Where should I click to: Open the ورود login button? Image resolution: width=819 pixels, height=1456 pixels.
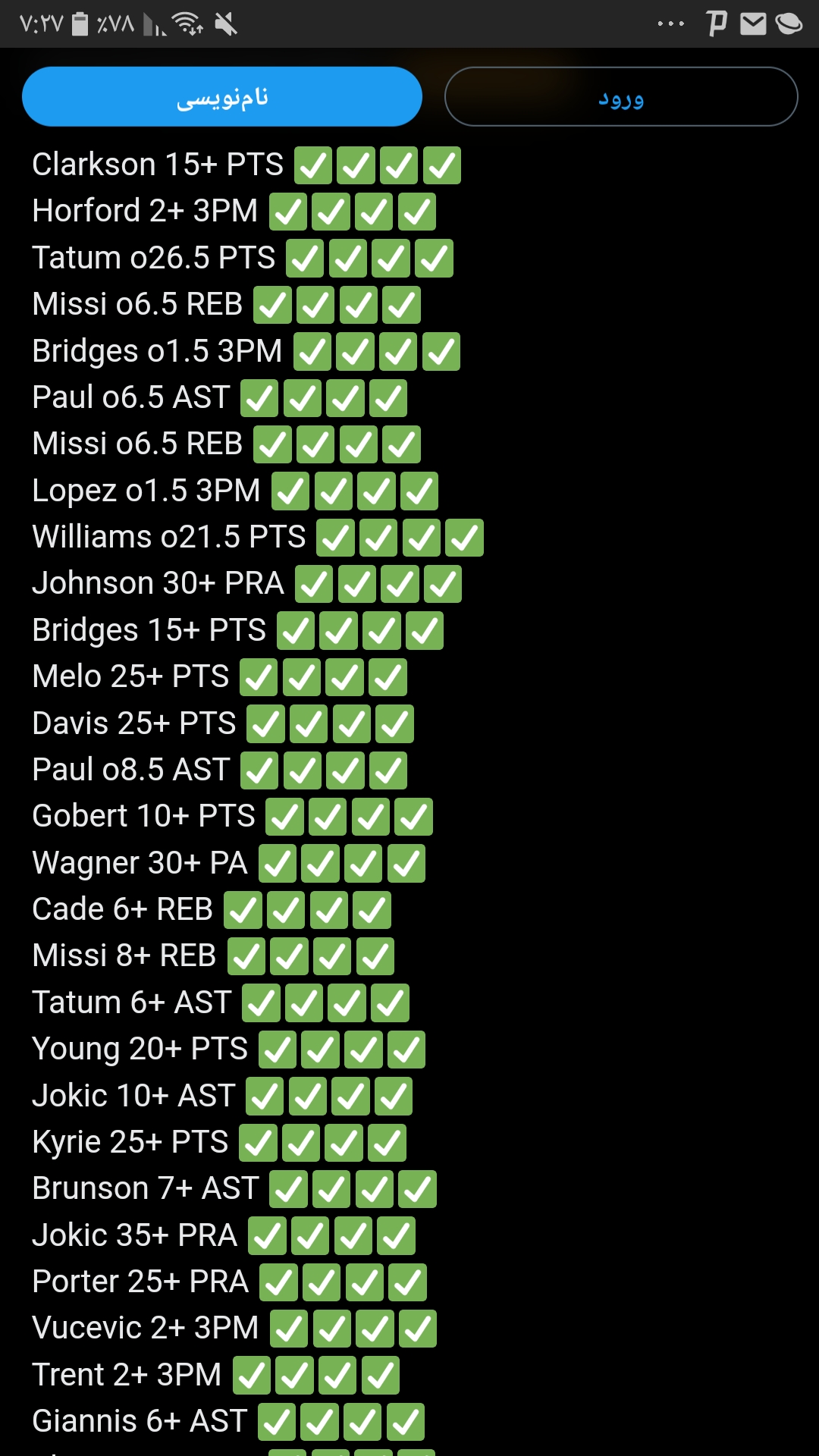pos(621,96)
